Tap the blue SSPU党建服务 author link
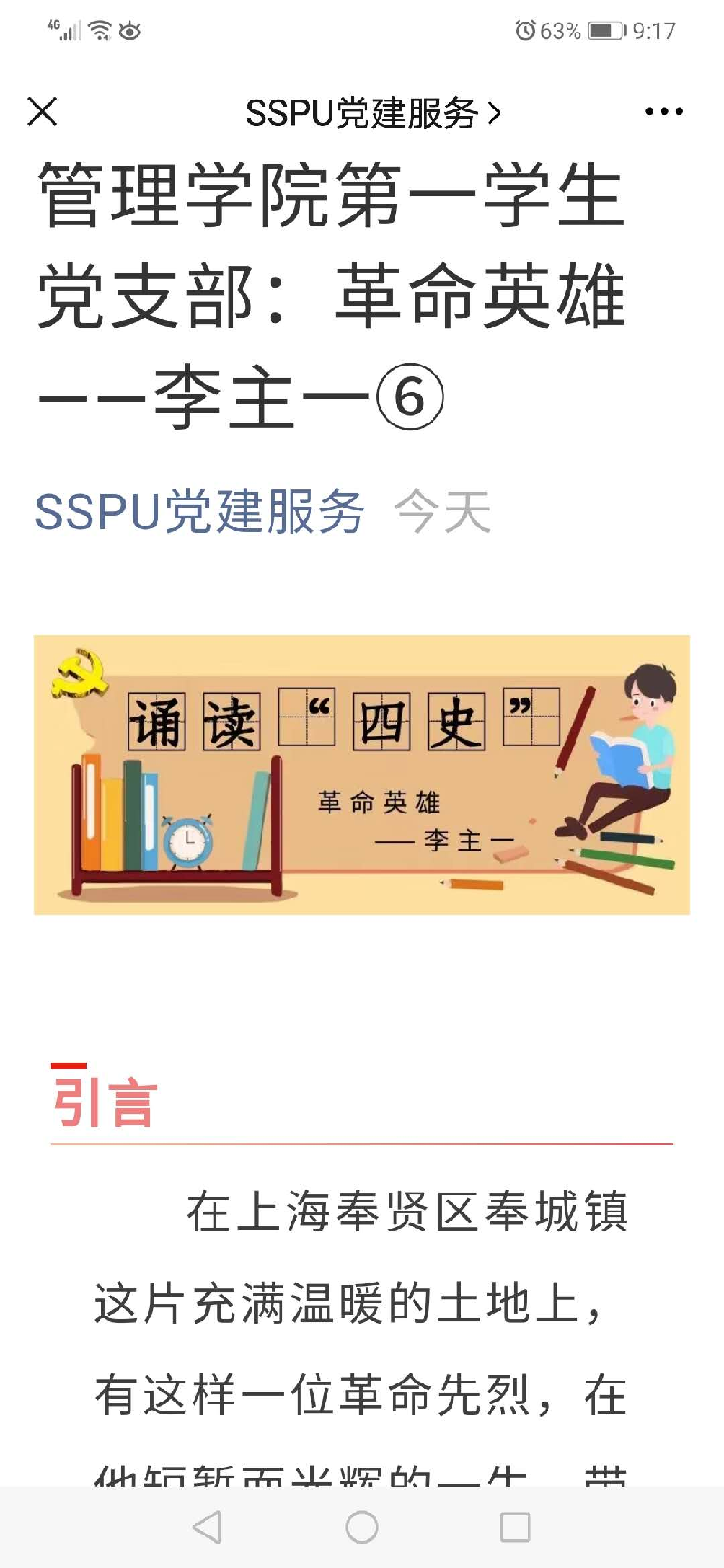The image size is (724, 1568). point(200,512)
